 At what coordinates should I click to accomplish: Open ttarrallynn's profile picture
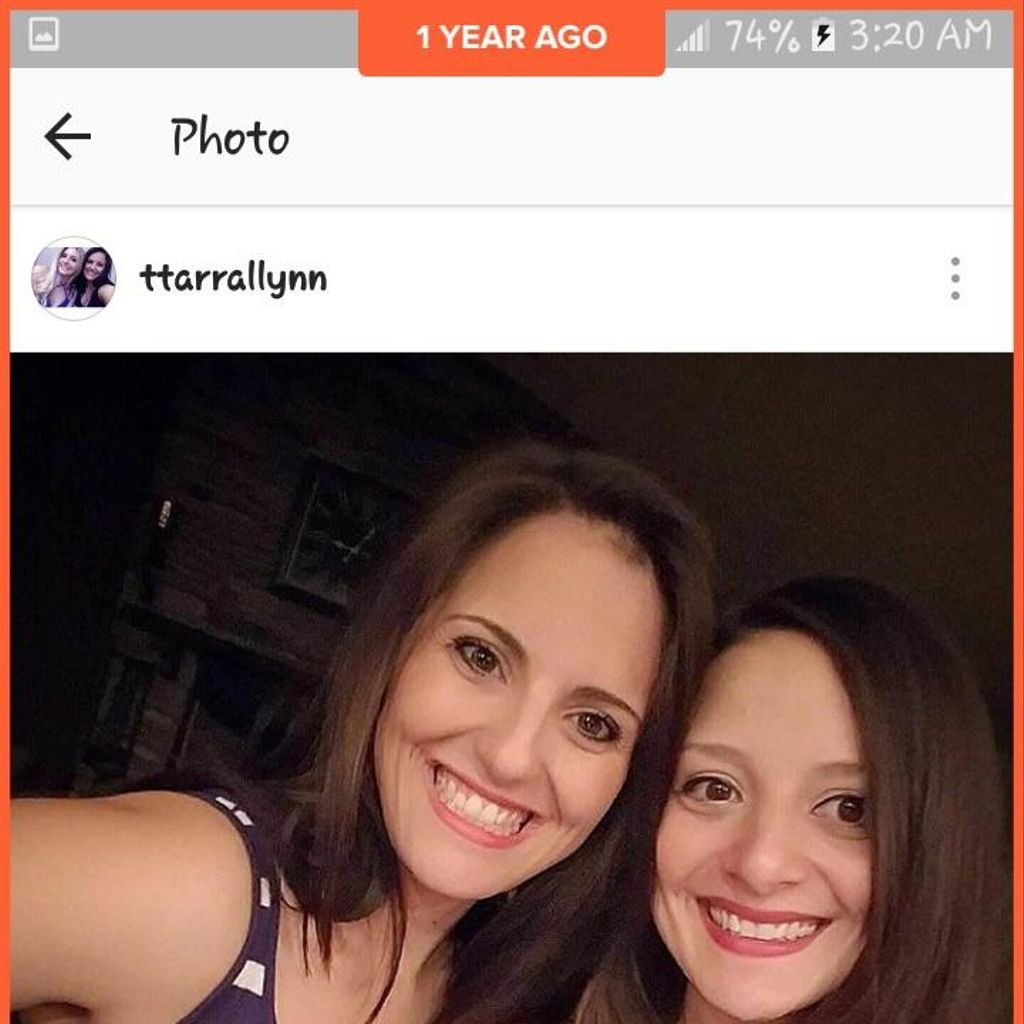(73, 278)
